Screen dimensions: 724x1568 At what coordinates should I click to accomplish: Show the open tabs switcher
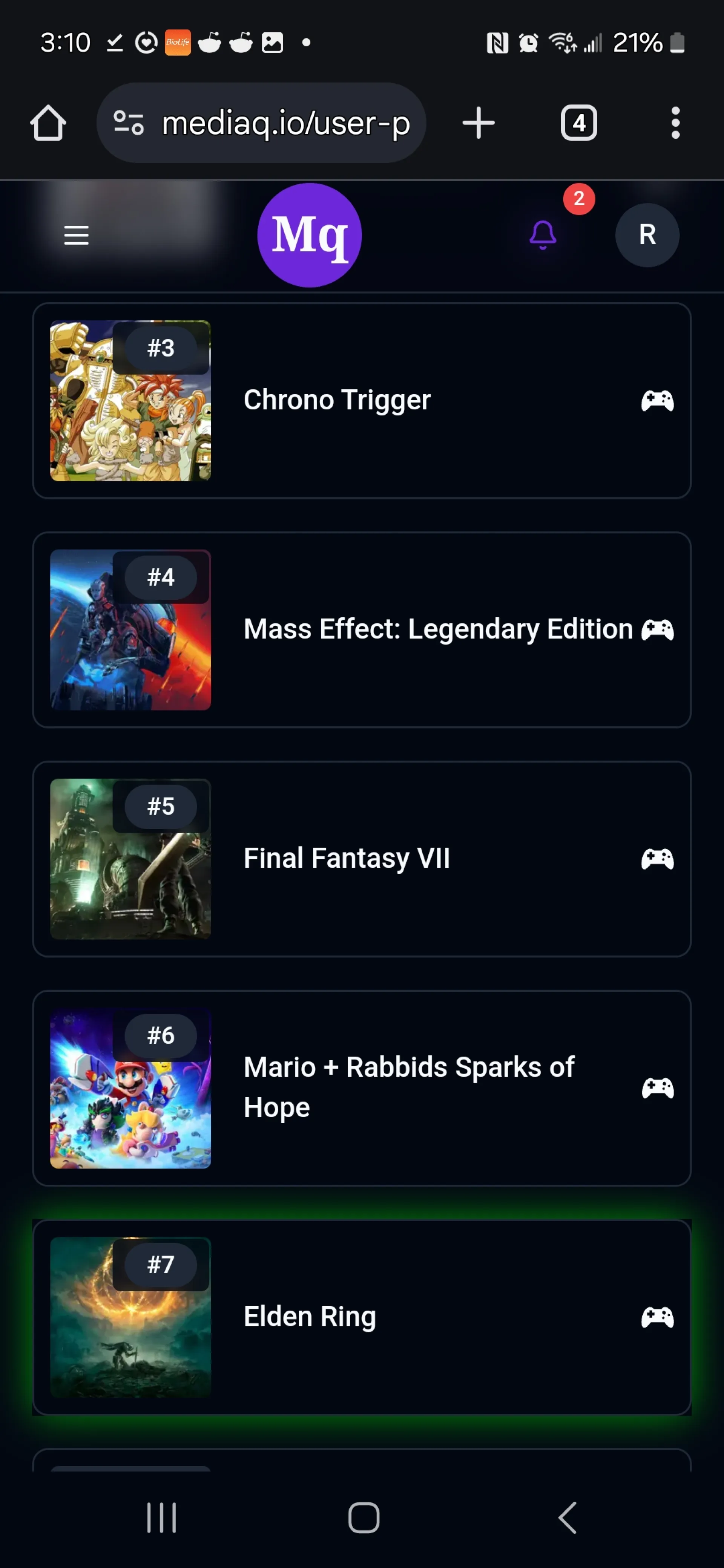(x=578, y=123)
